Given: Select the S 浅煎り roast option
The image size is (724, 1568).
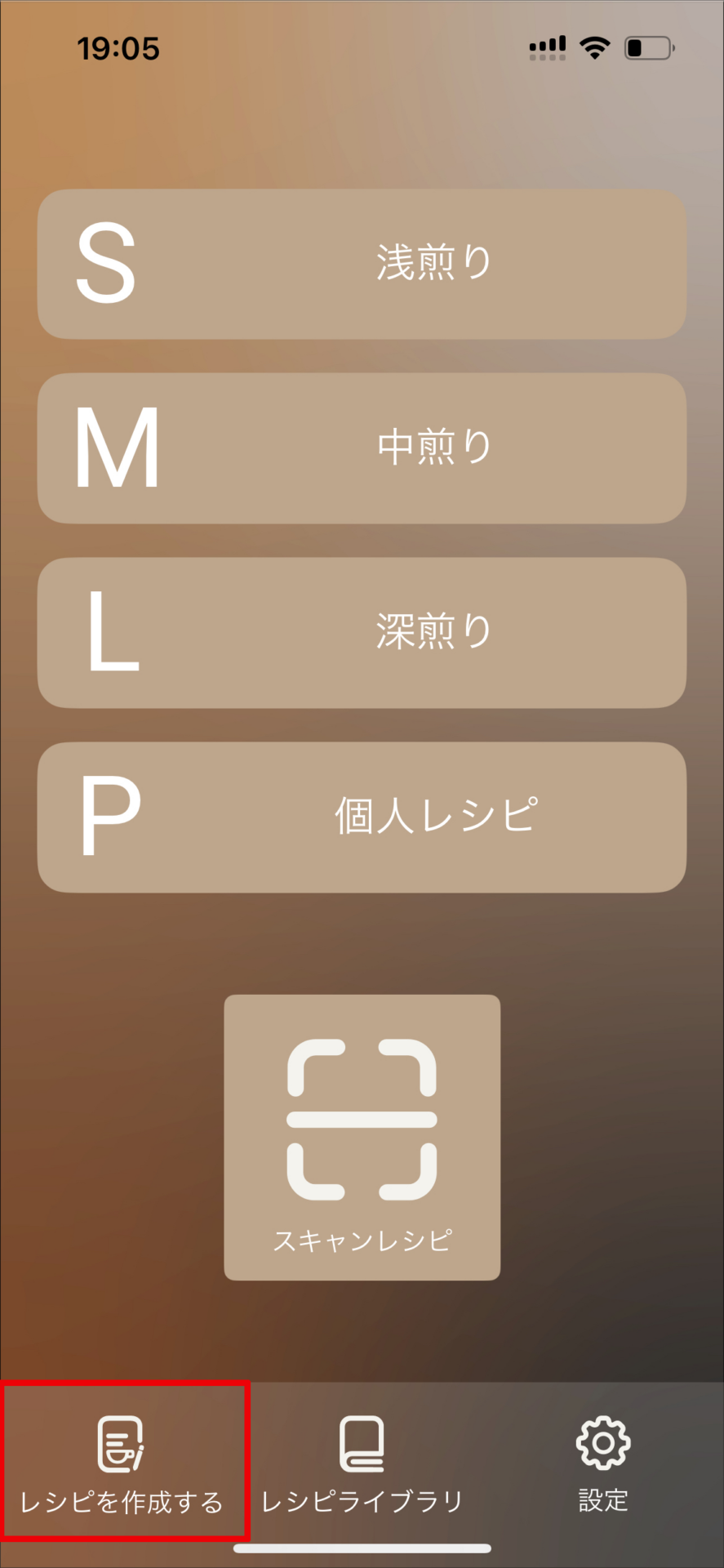Looking at the screenshot, I should [x=362, y=264].
